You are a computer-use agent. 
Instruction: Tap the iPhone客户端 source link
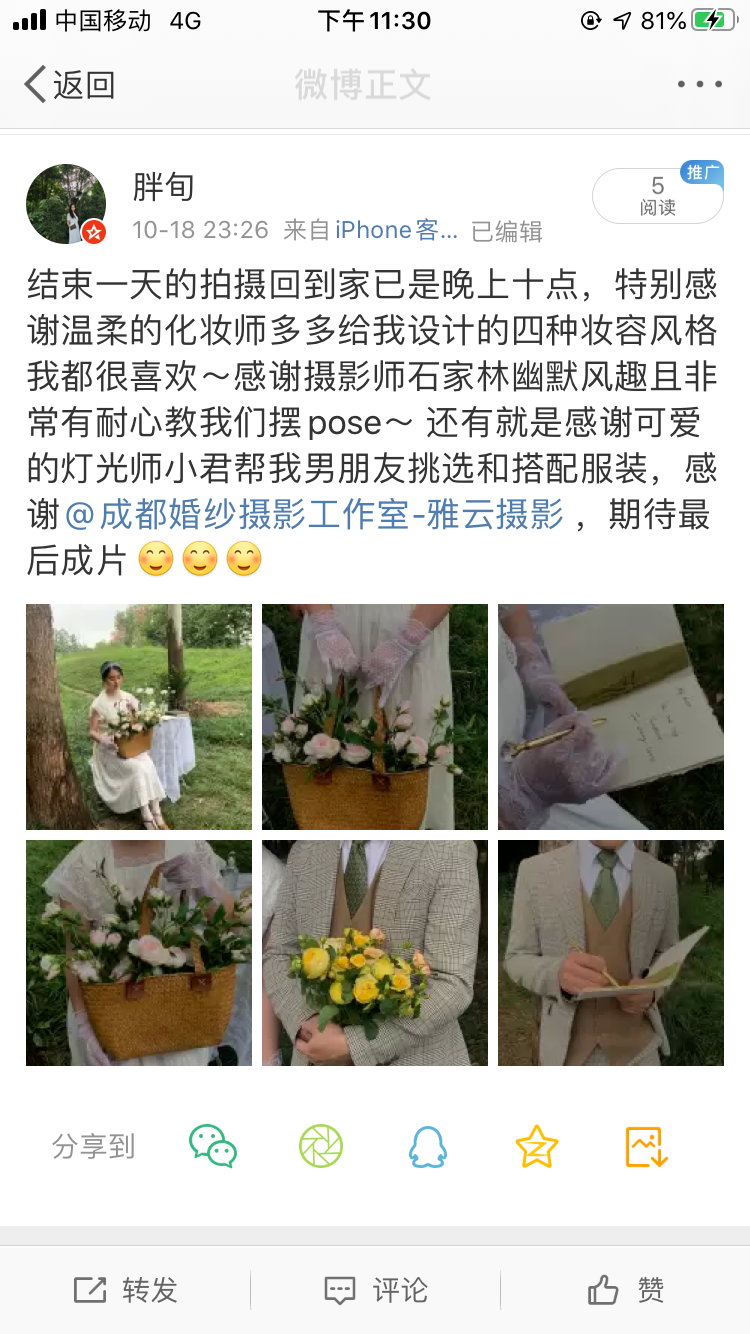tap(396, 231)
